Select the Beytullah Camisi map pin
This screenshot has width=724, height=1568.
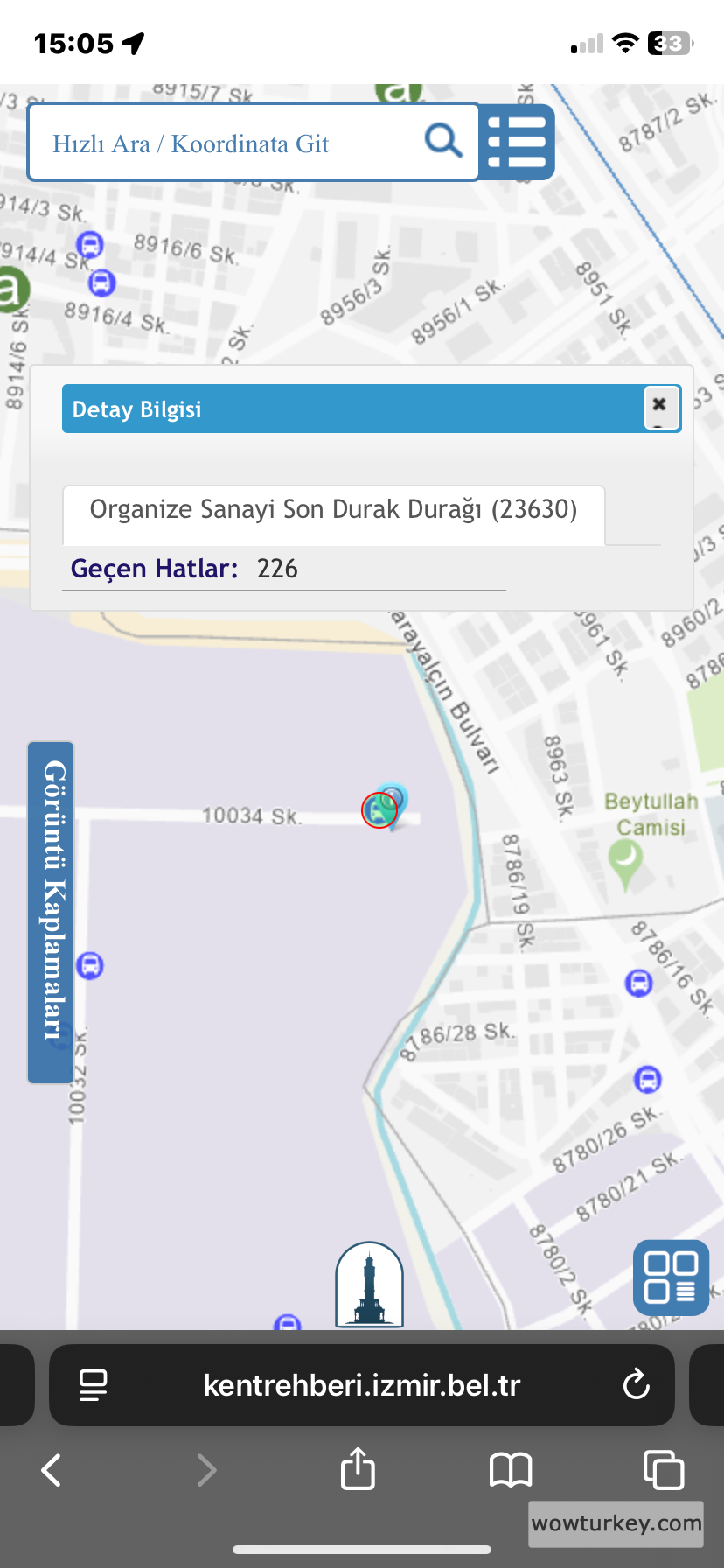[x=625, y=862]
